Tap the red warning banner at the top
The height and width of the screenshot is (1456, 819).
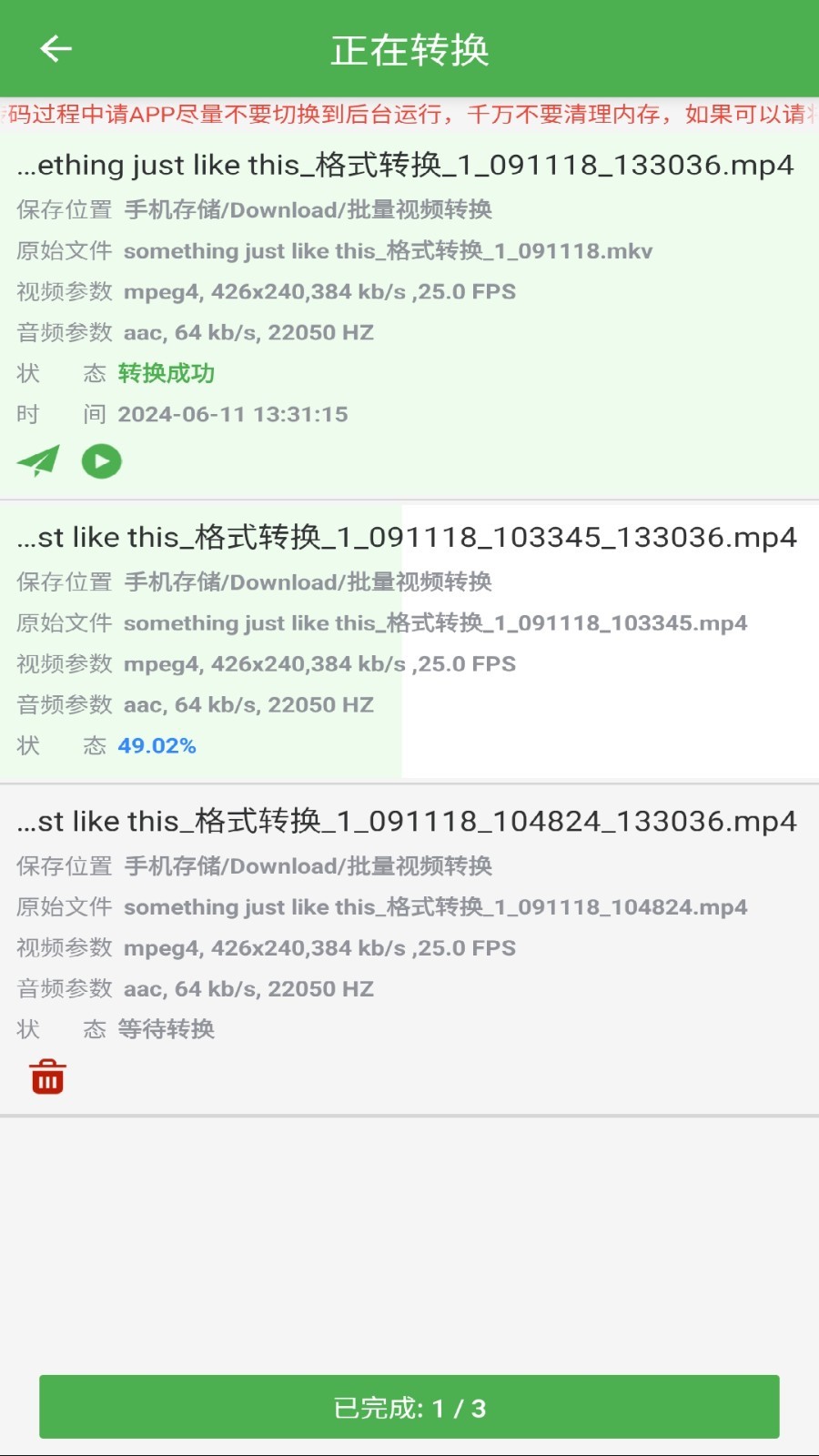(x=409, y=114)
